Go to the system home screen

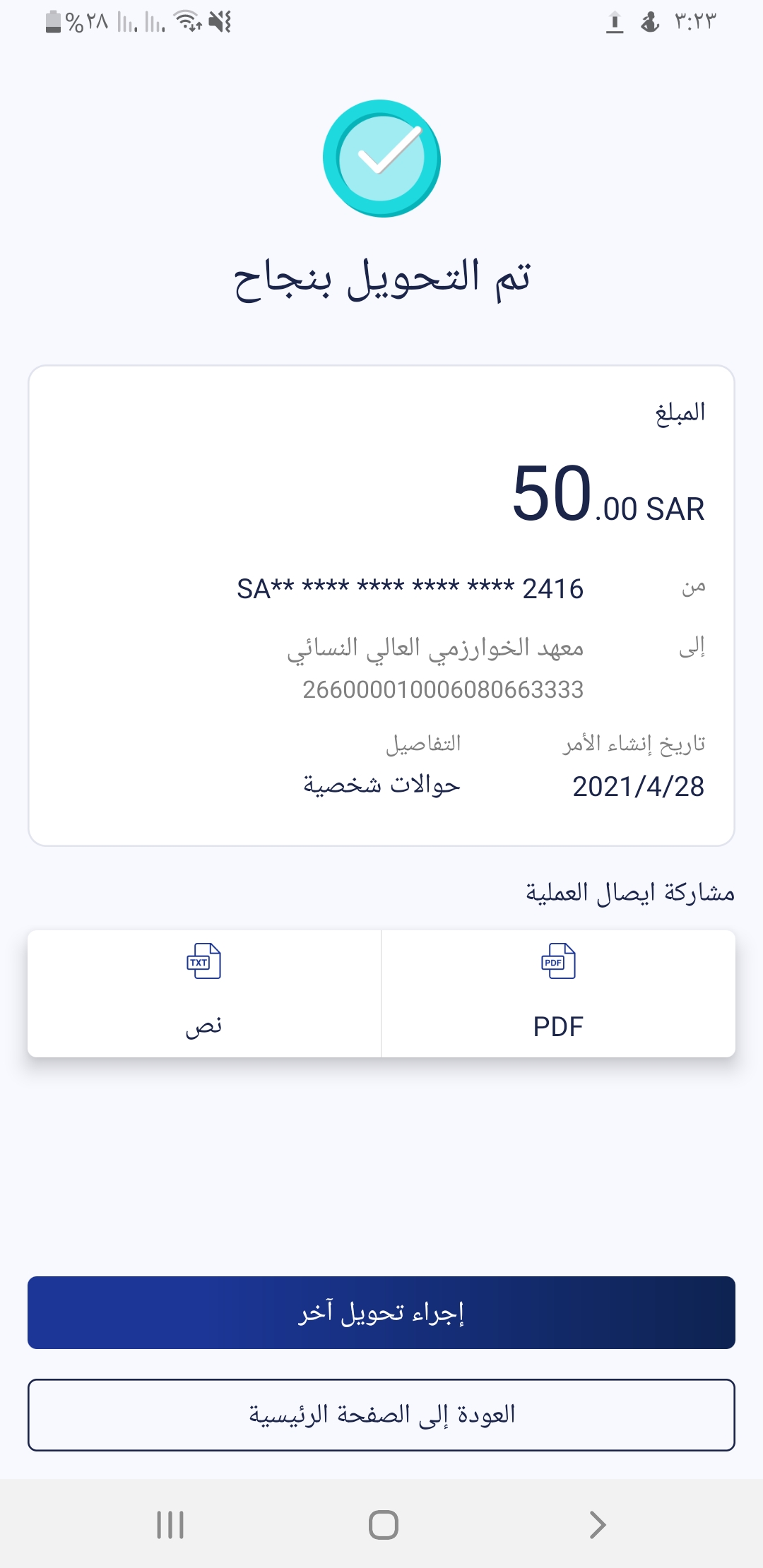(x=383, y=1524)
